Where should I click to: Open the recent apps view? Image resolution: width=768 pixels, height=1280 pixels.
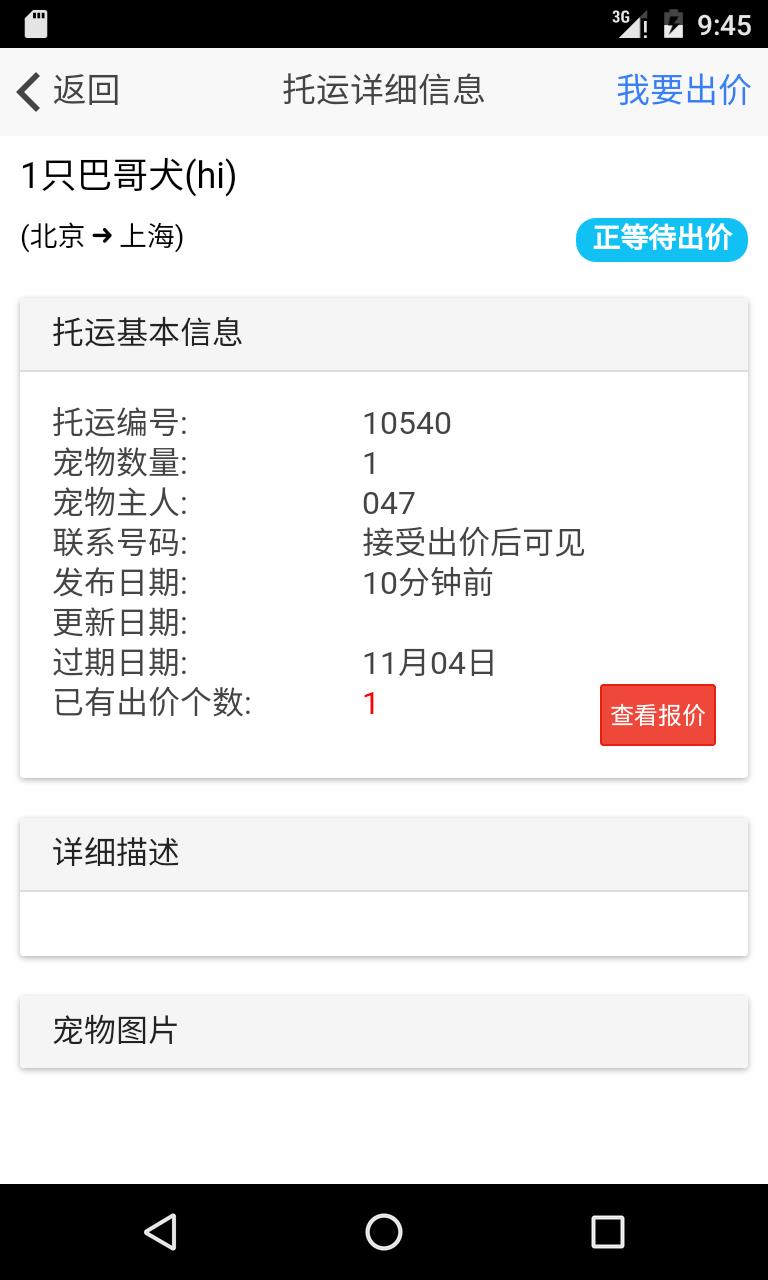607,1232
